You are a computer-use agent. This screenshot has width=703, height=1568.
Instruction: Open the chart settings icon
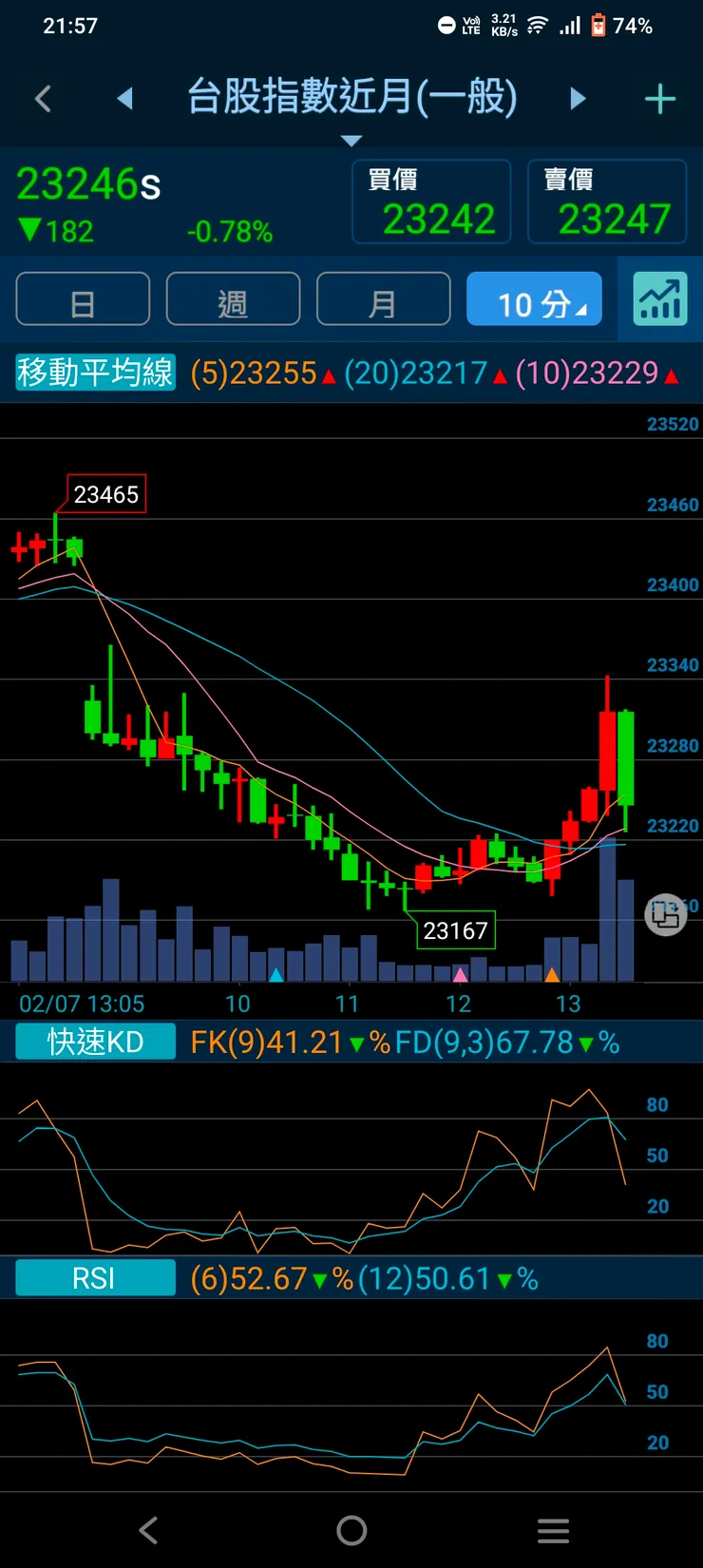(x=660, y=299)
